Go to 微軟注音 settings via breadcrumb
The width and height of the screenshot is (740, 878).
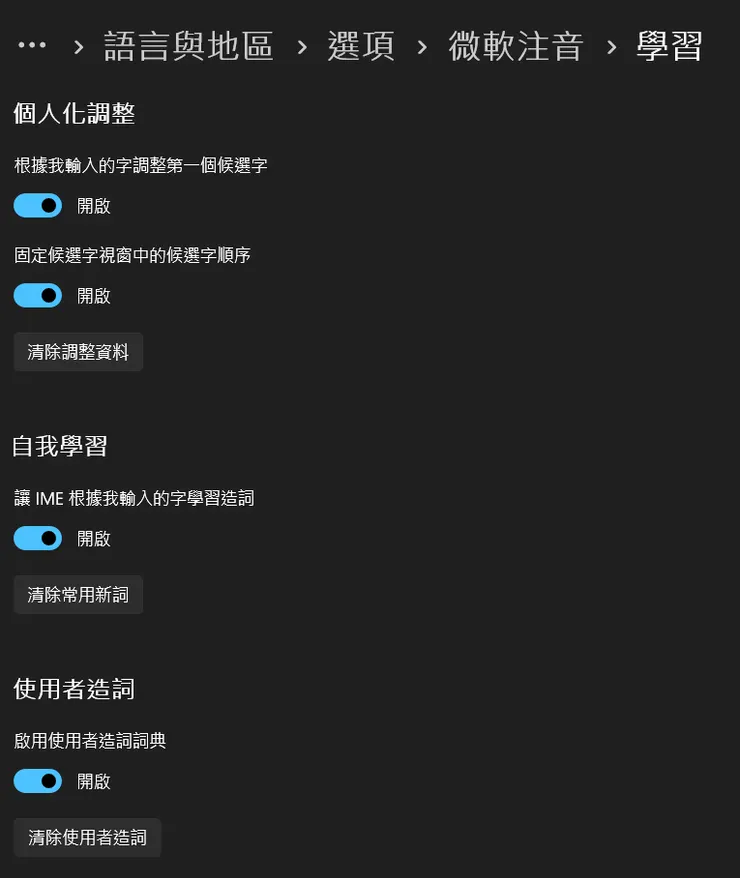515,45
